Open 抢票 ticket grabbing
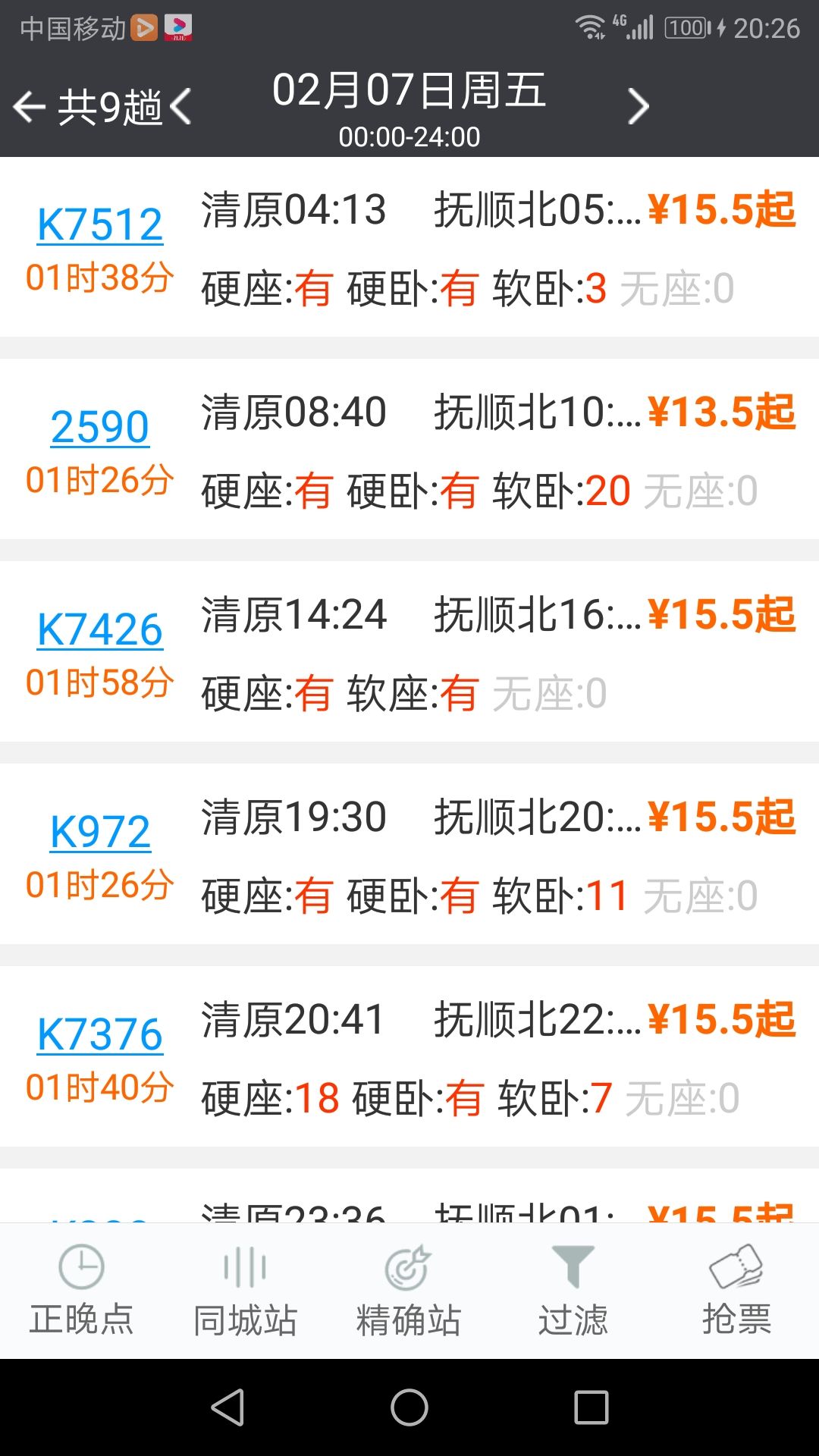Image resolution: width=819 pixels, height=1456 pixels. click(736, 1291)
